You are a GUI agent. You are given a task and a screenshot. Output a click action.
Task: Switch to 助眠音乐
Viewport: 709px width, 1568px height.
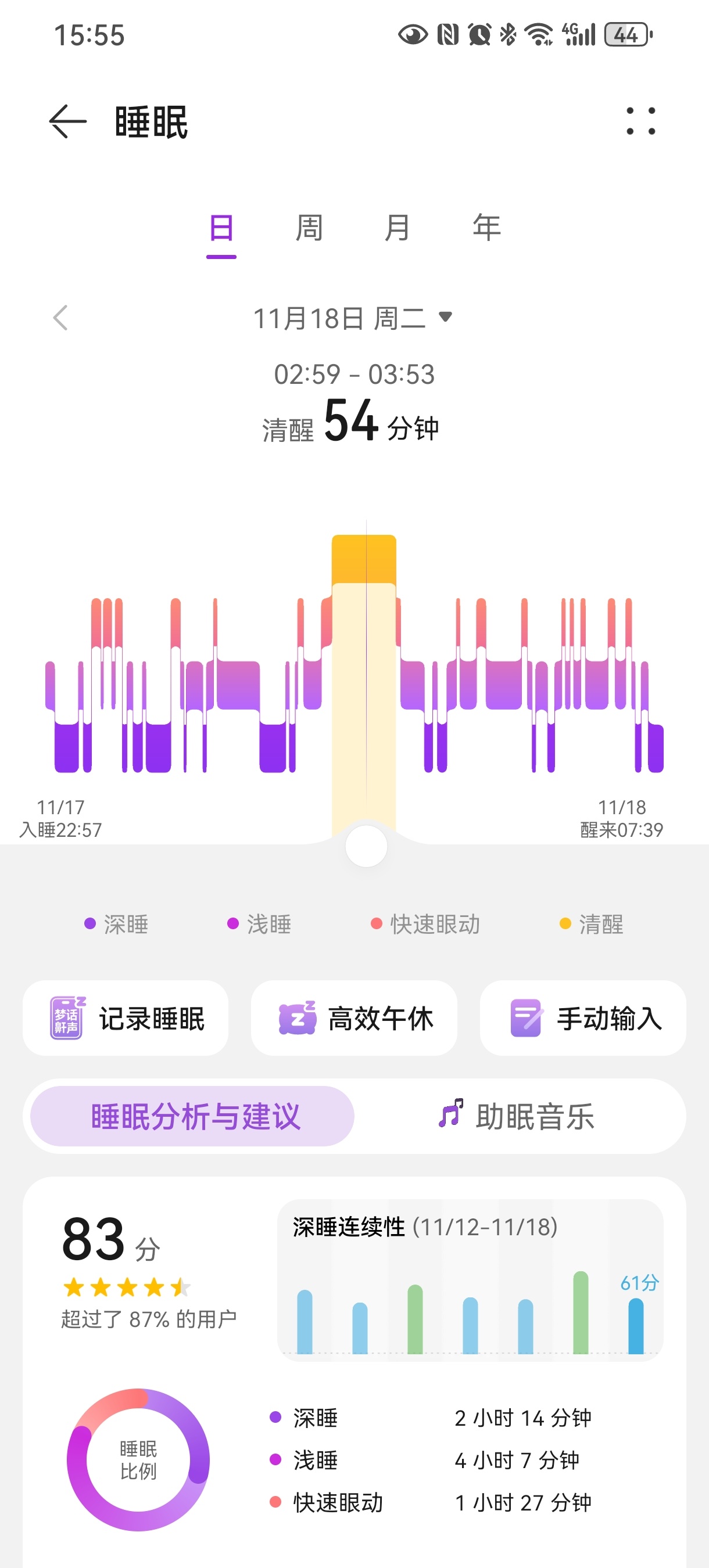point(518,1116)
